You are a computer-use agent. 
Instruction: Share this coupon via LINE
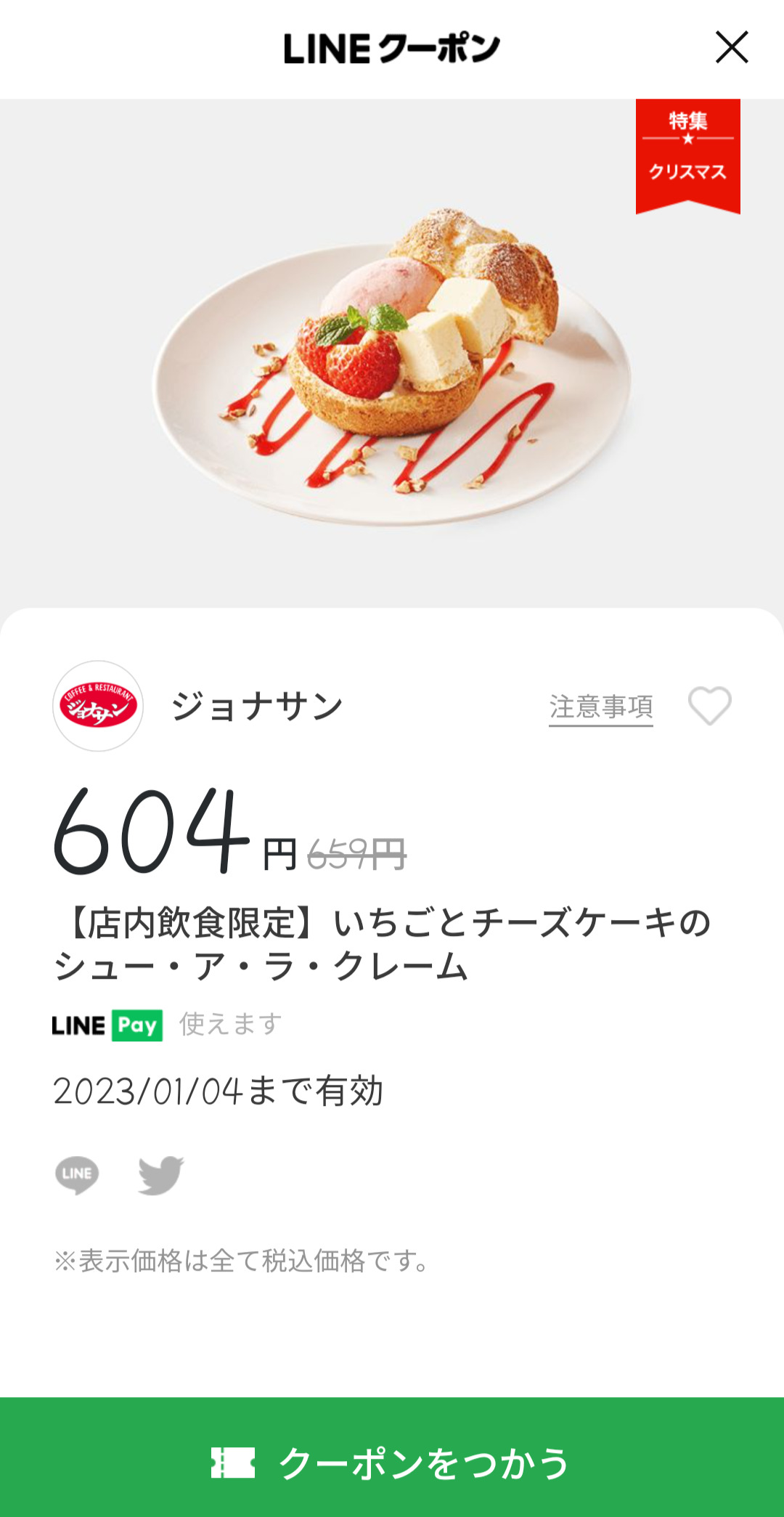(77, 1174)
